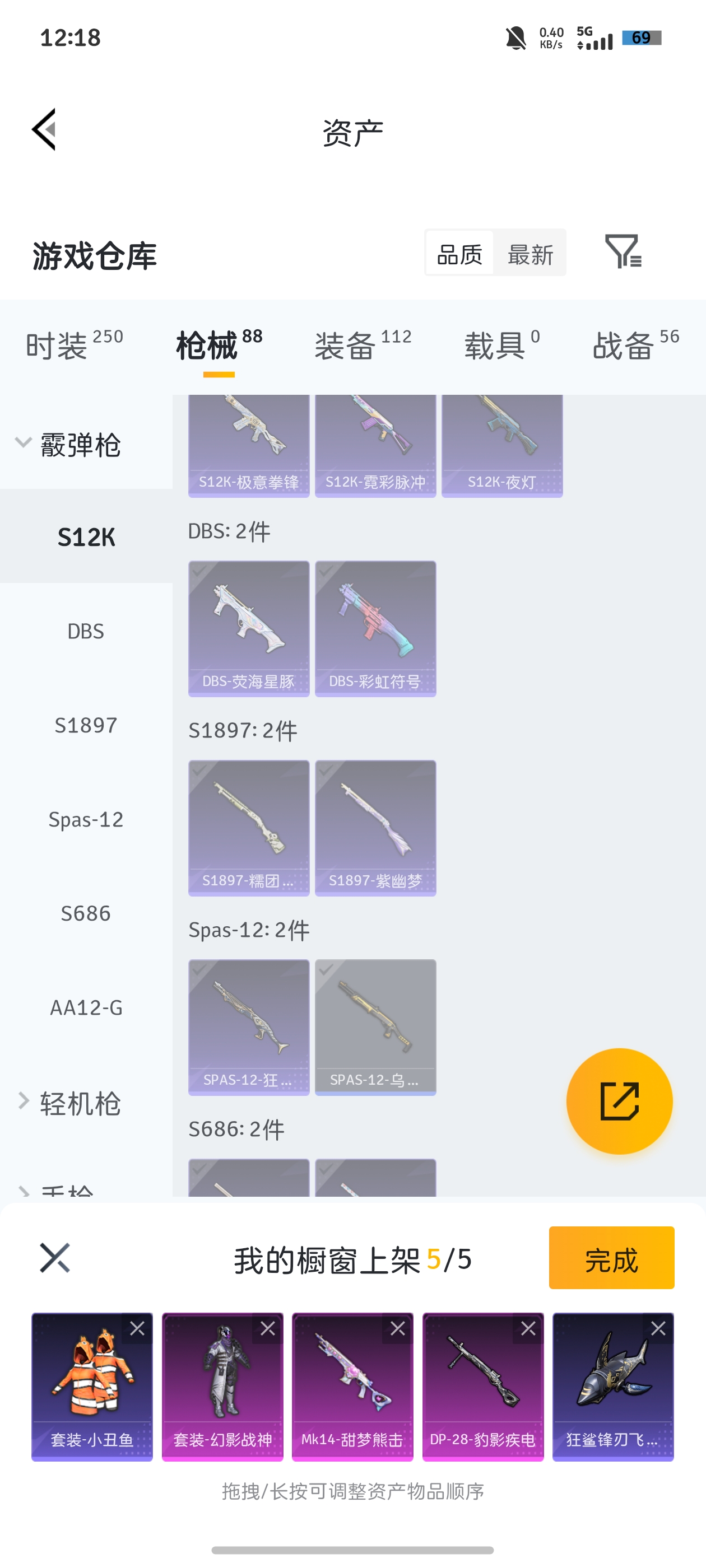Sort items by 最新
The width and height of the screenshot is (706, 1568).
click(530, 253)
